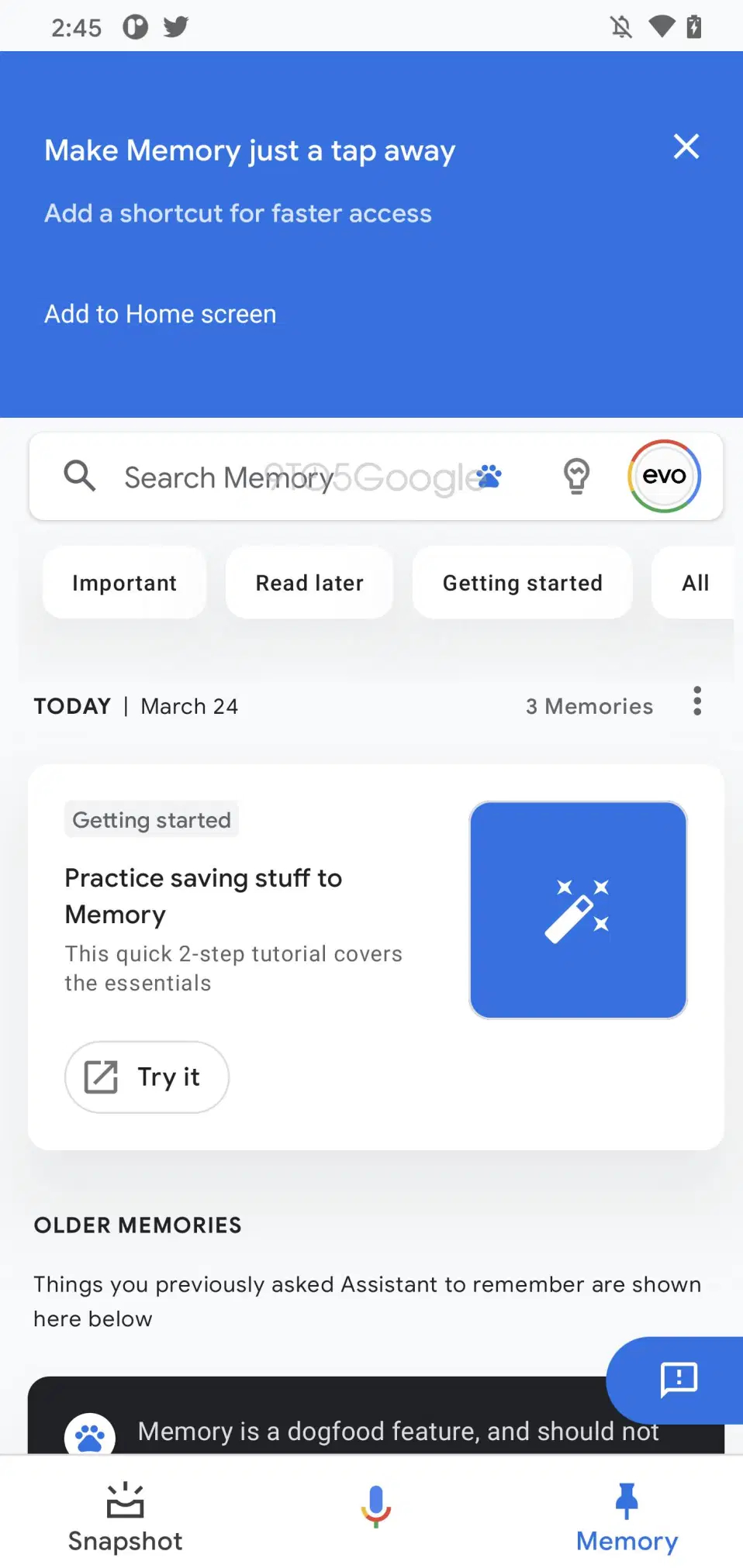Screen dimensions: 743x1568
Task: Open the magic wand tutorial thumbnail
Action: coord(578,910)
